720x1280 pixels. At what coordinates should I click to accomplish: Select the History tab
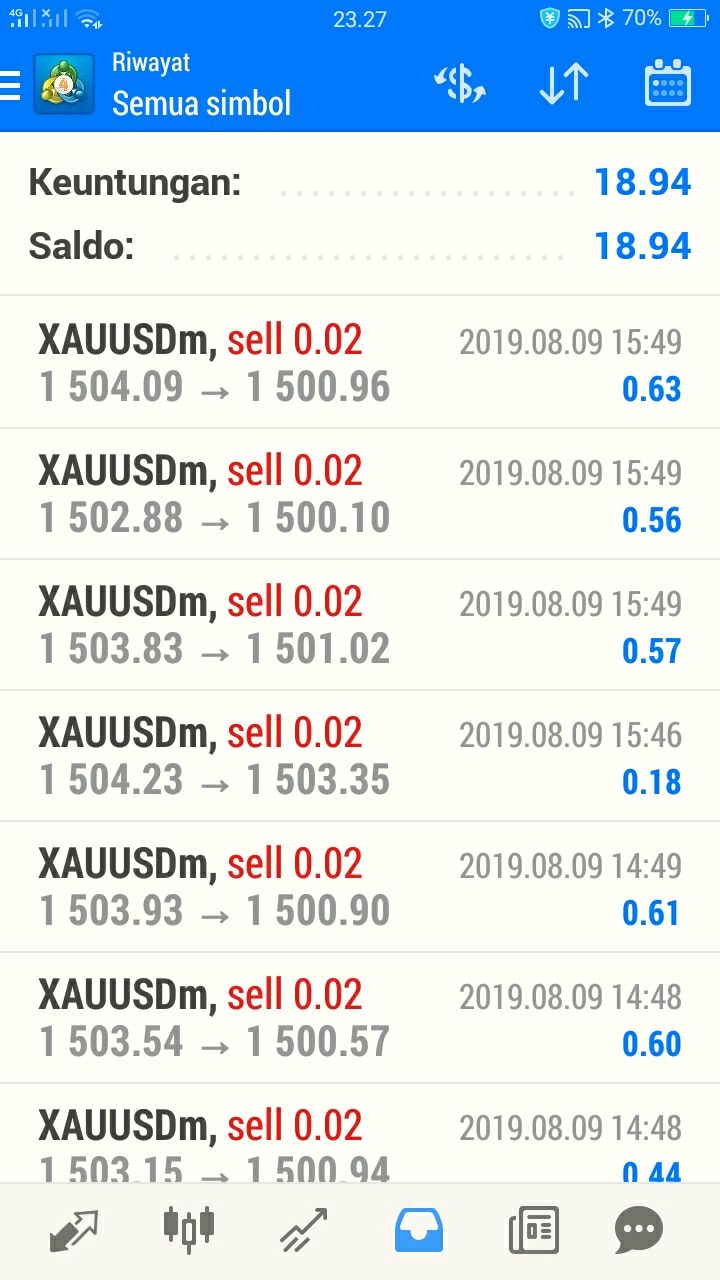click(419, 1230)
